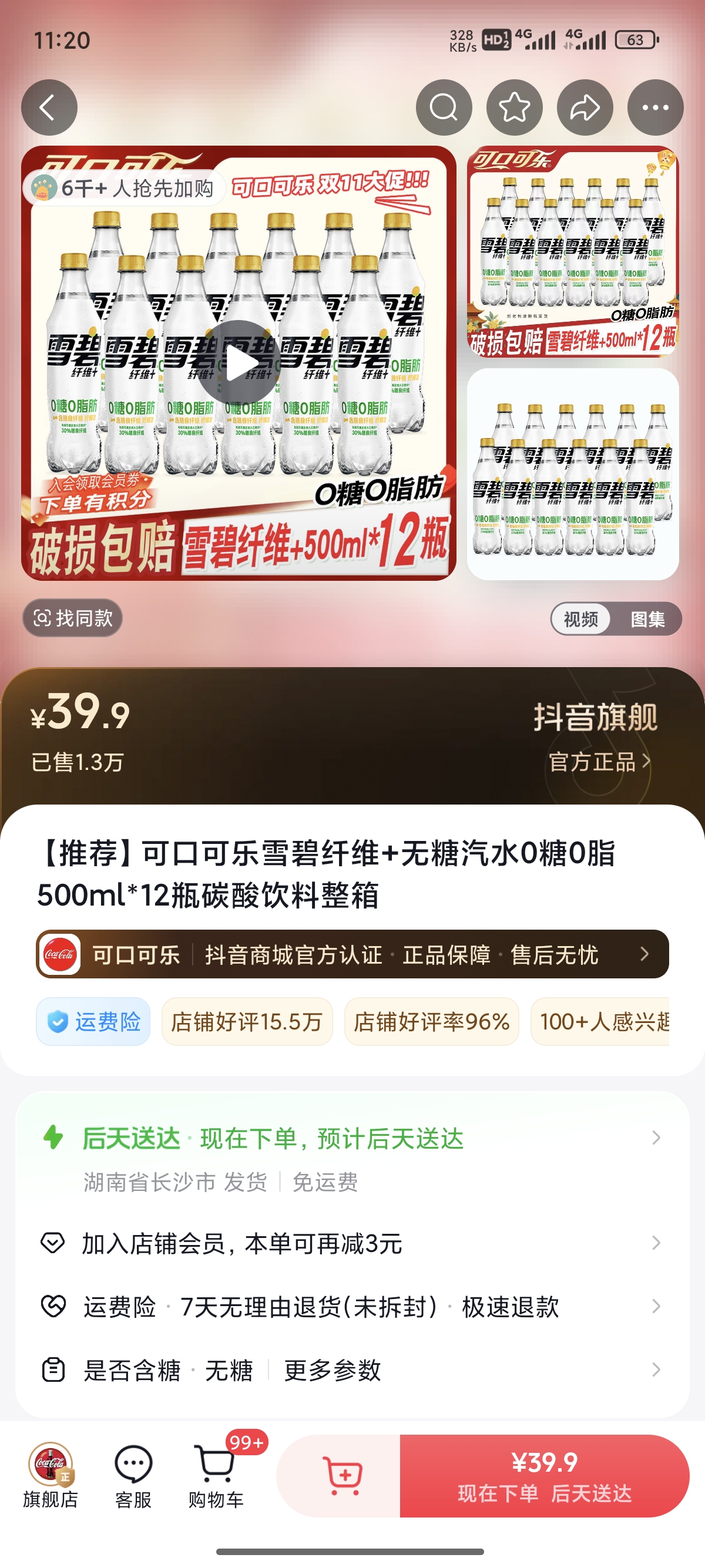Screen dimensions: 705x1568
Task: Buy now for ¥39.9
Action: pyautogui.click(x=544, y=1475)
